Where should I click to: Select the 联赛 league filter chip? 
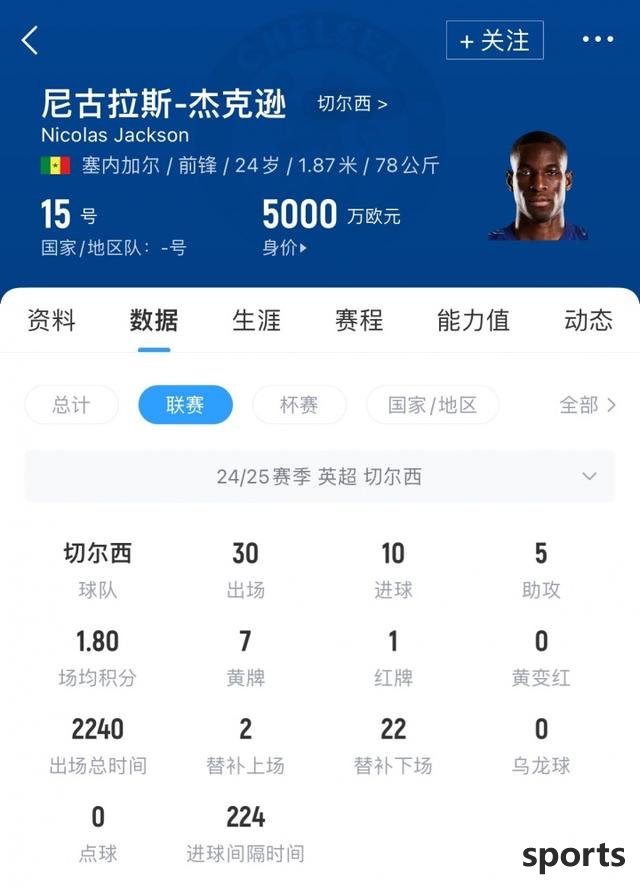185,405
